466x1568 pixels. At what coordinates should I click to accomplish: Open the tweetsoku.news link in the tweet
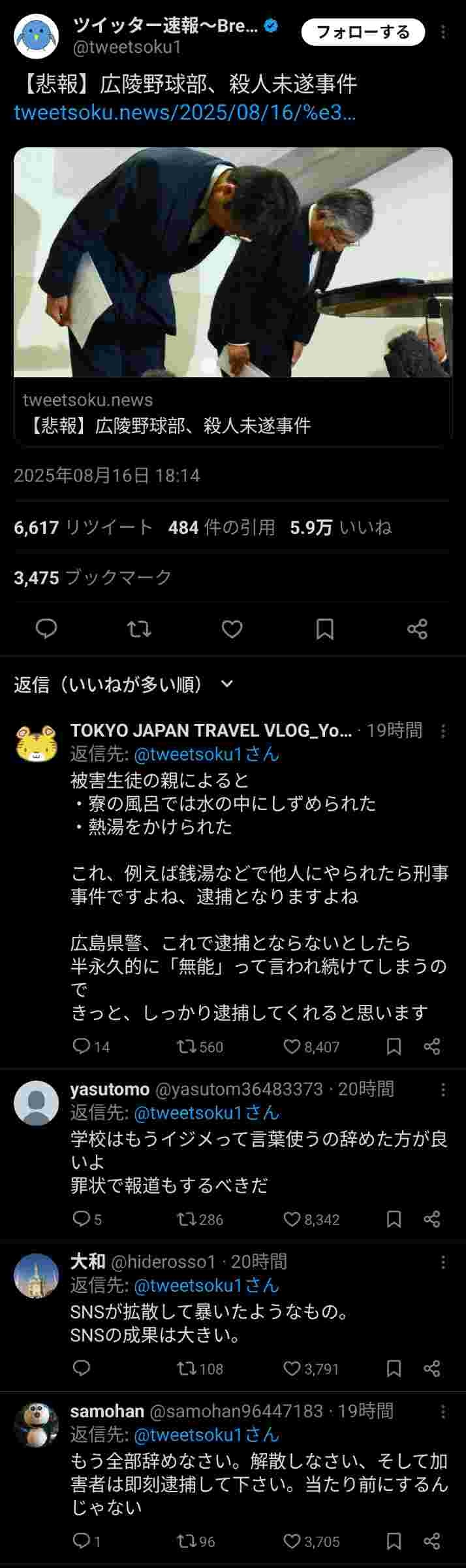click(185, 112)
